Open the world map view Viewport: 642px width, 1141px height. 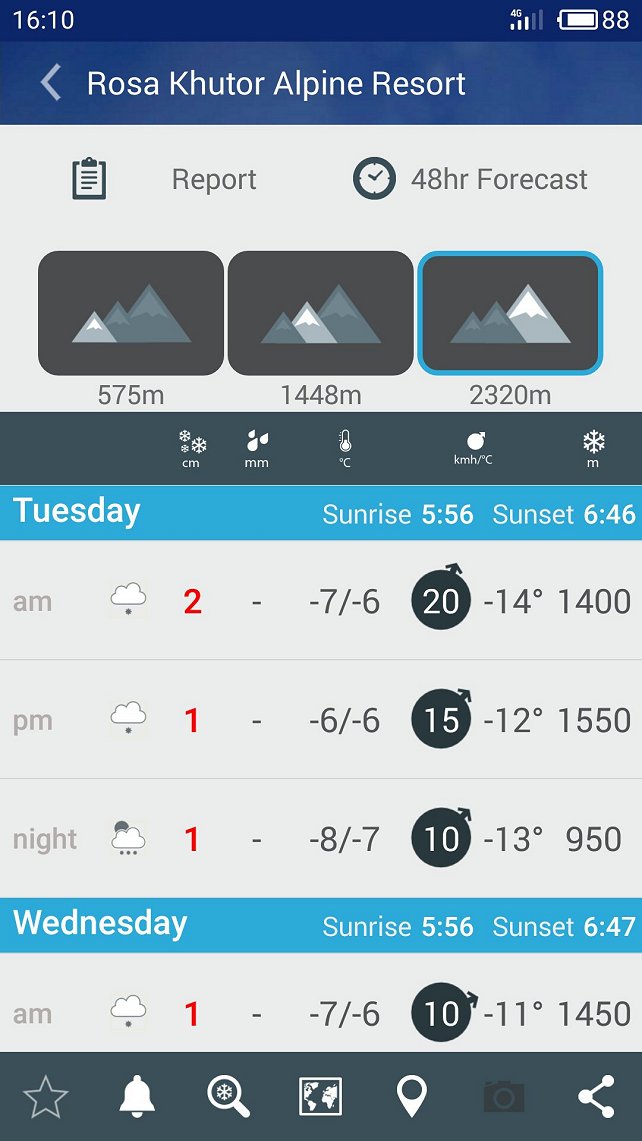(x=320, y=1098)
